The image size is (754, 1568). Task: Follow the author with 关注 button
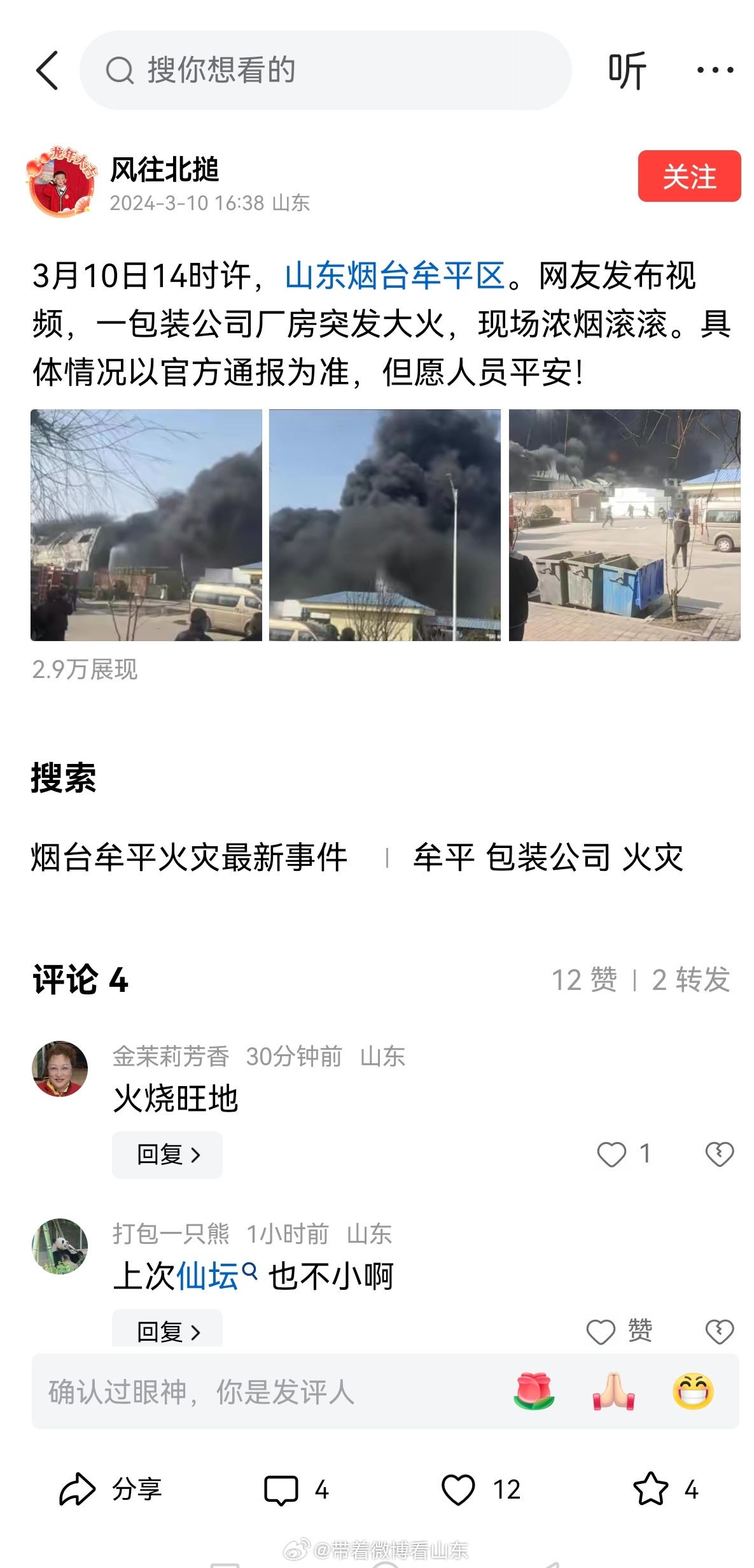point(689,176)
